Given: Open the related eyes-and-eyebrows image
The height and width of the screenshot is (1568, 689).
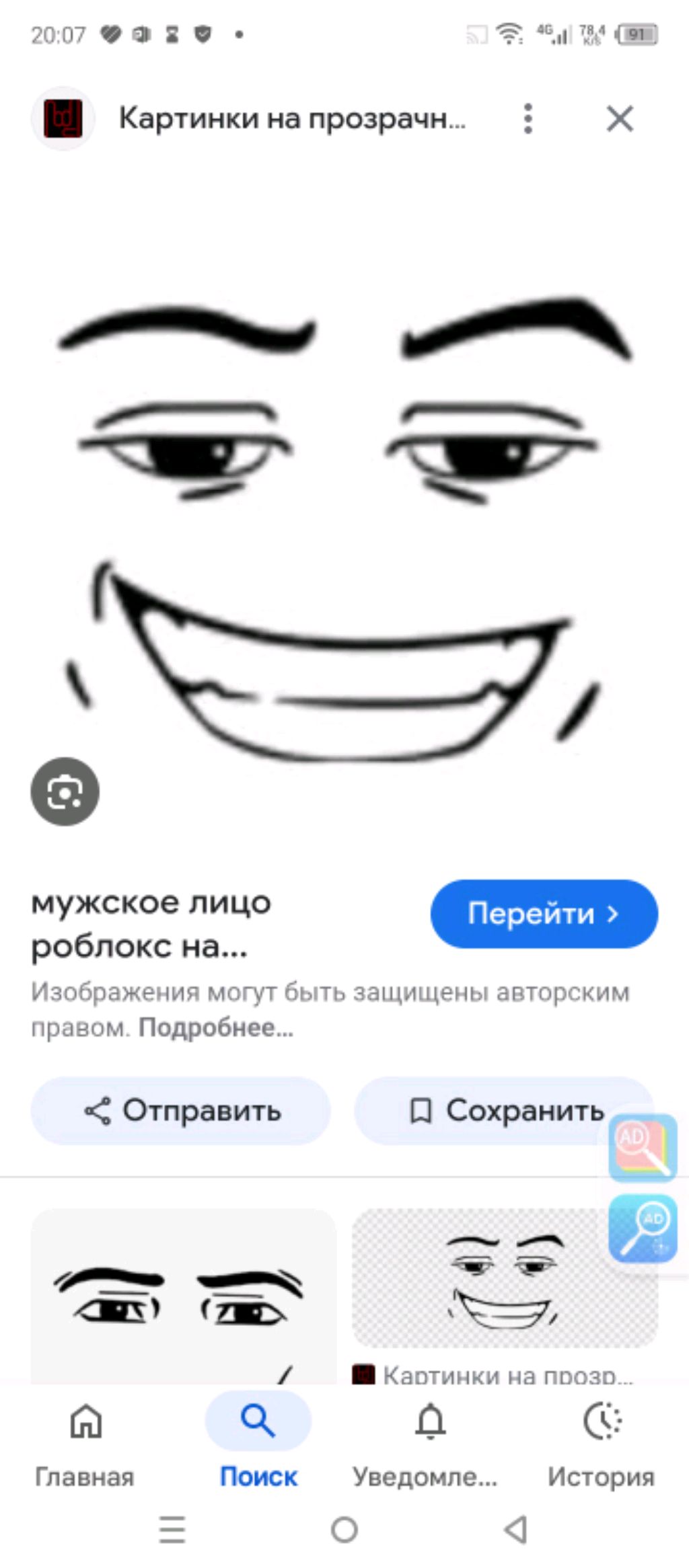Looking at the screenshot, I should pos(183,1294).
